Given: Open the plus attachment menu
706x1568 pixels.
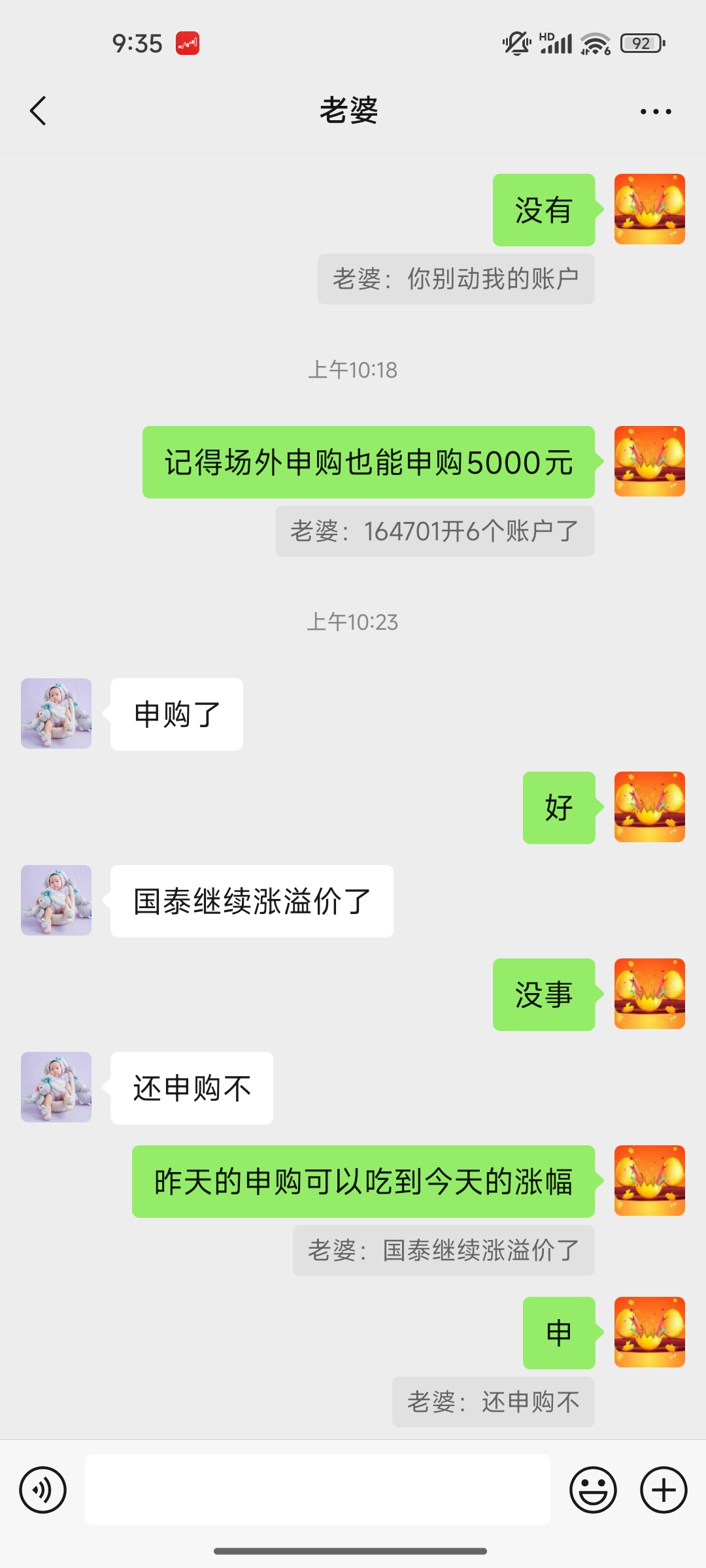Looking at the screenshot, I should [x=663, y=1490].
